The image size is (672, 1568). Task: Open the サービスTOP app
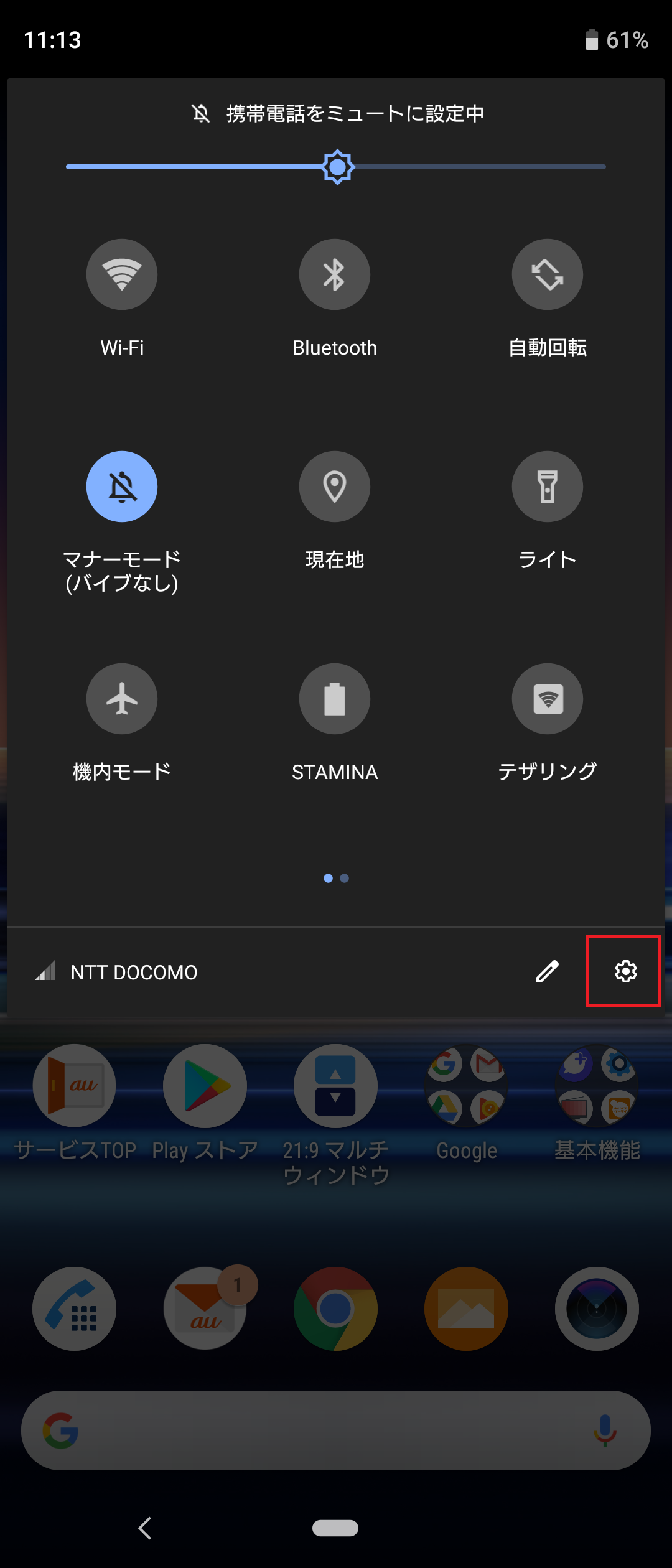(73, 1086)
